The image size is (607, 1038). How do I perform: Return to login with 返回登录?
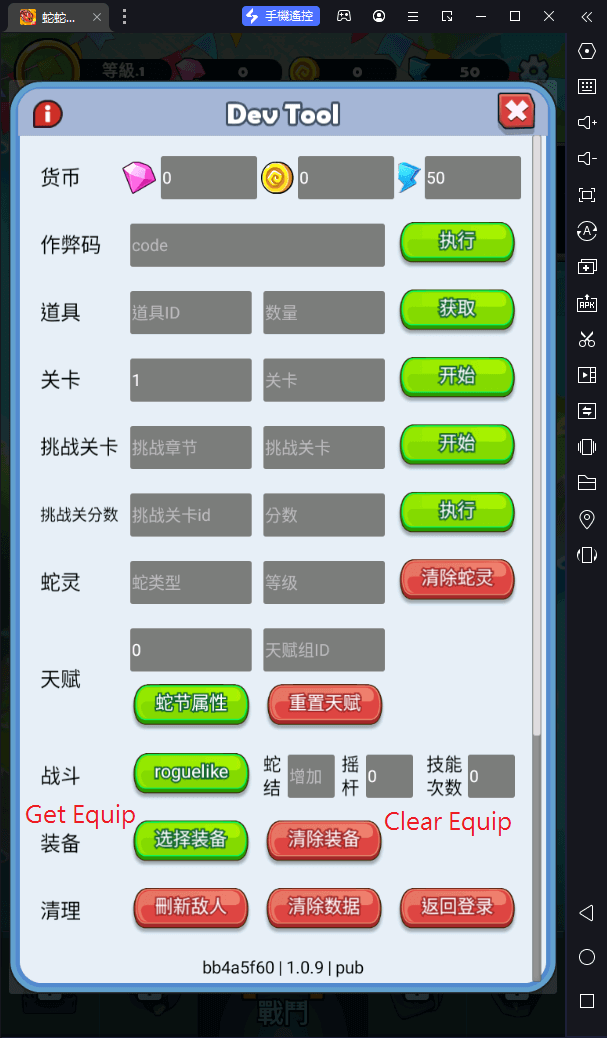coord(457,908)
